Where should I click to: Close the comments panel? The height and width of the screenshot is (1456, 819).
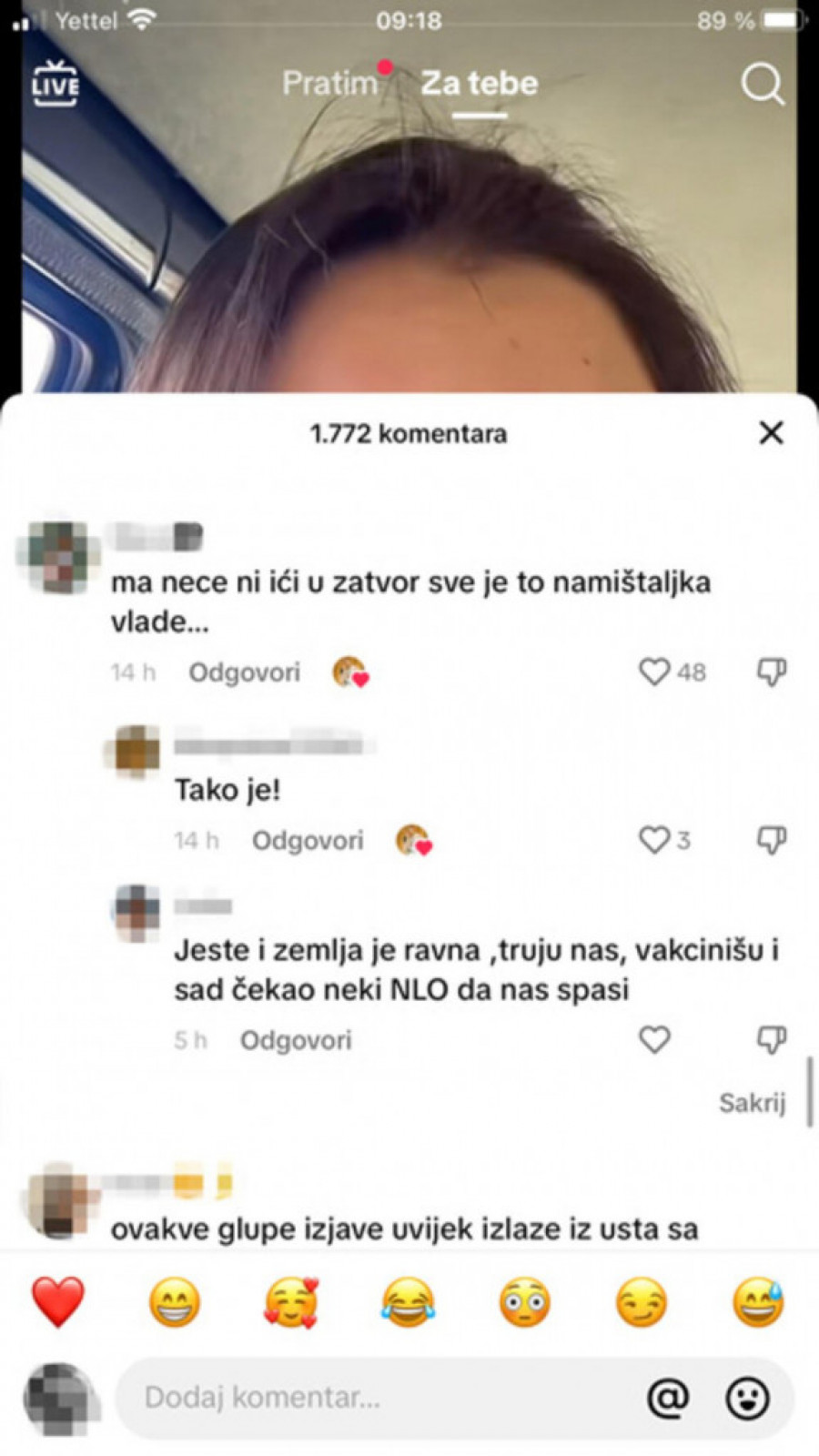(x=771, y=433)
